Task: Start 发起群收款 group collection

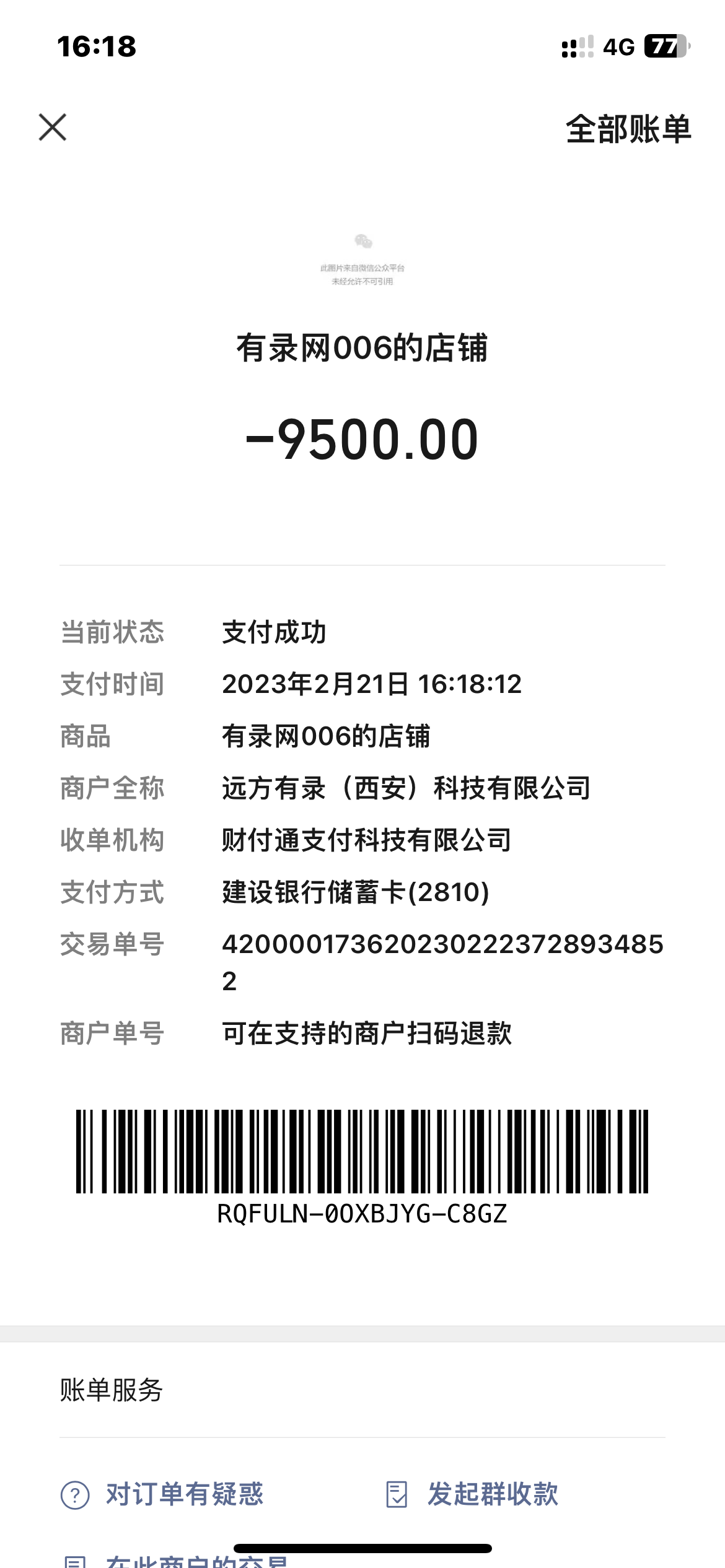Action: pos(472,1494)
